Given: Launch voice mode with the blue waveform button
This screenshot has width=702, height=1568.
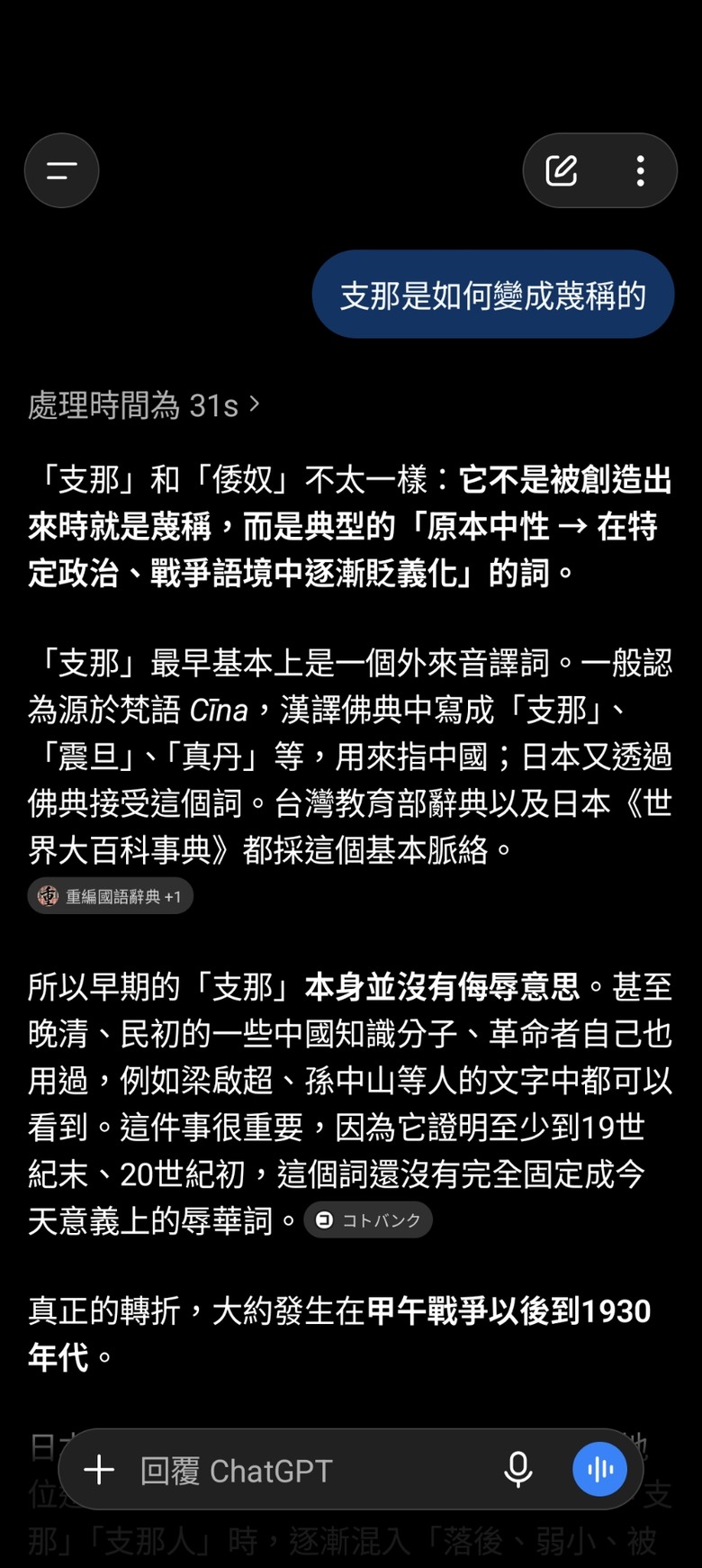Looking at the screenshot, I should (x=600, y=1469).
